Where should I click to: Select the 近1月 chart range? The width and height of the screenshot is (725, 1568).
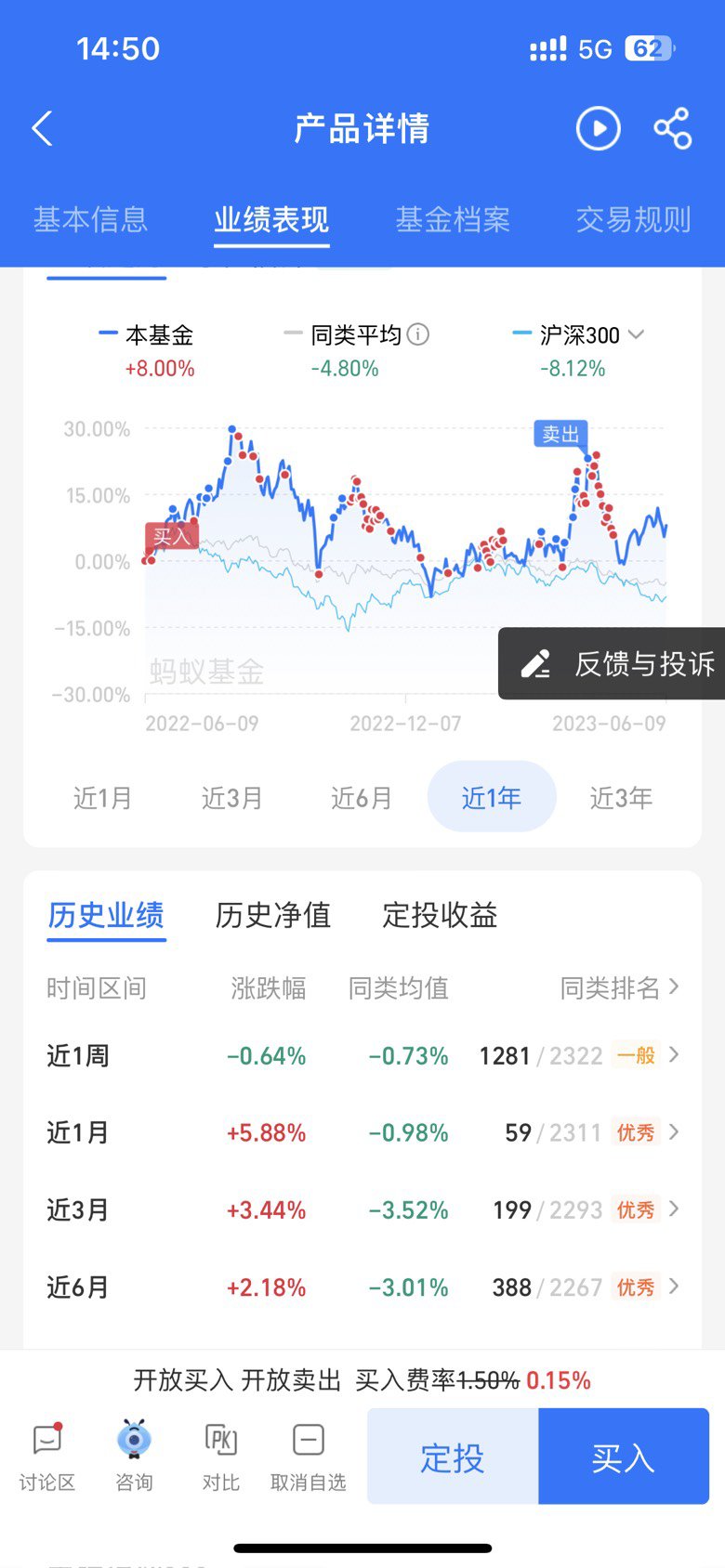point(103,797)
